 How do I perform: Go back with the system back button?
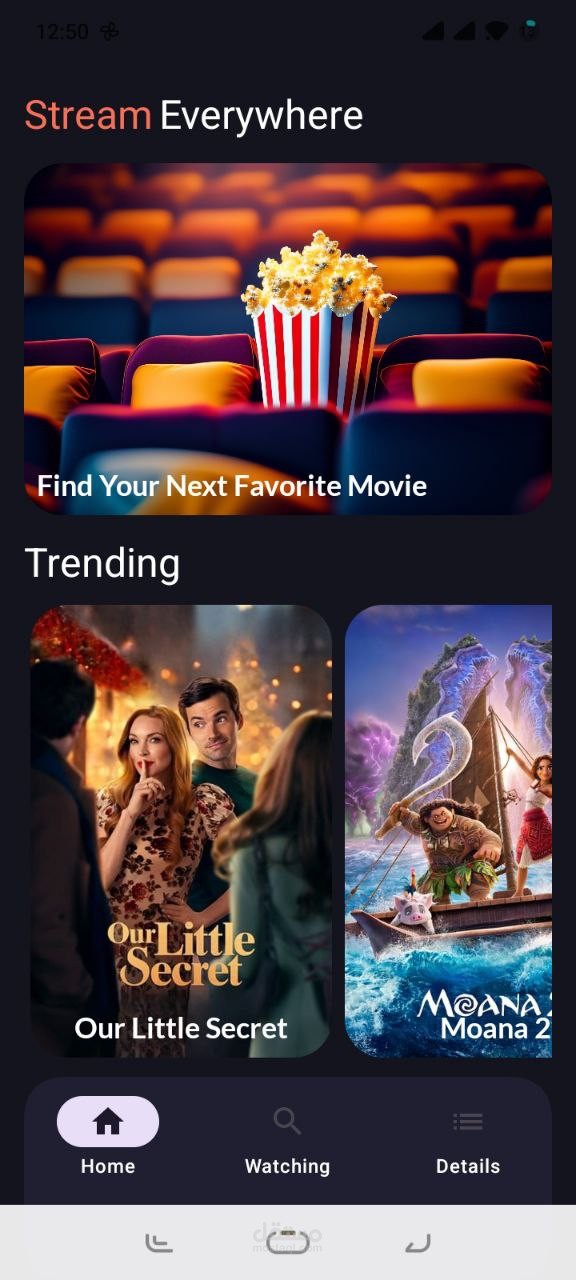(x=417, y=1243)
